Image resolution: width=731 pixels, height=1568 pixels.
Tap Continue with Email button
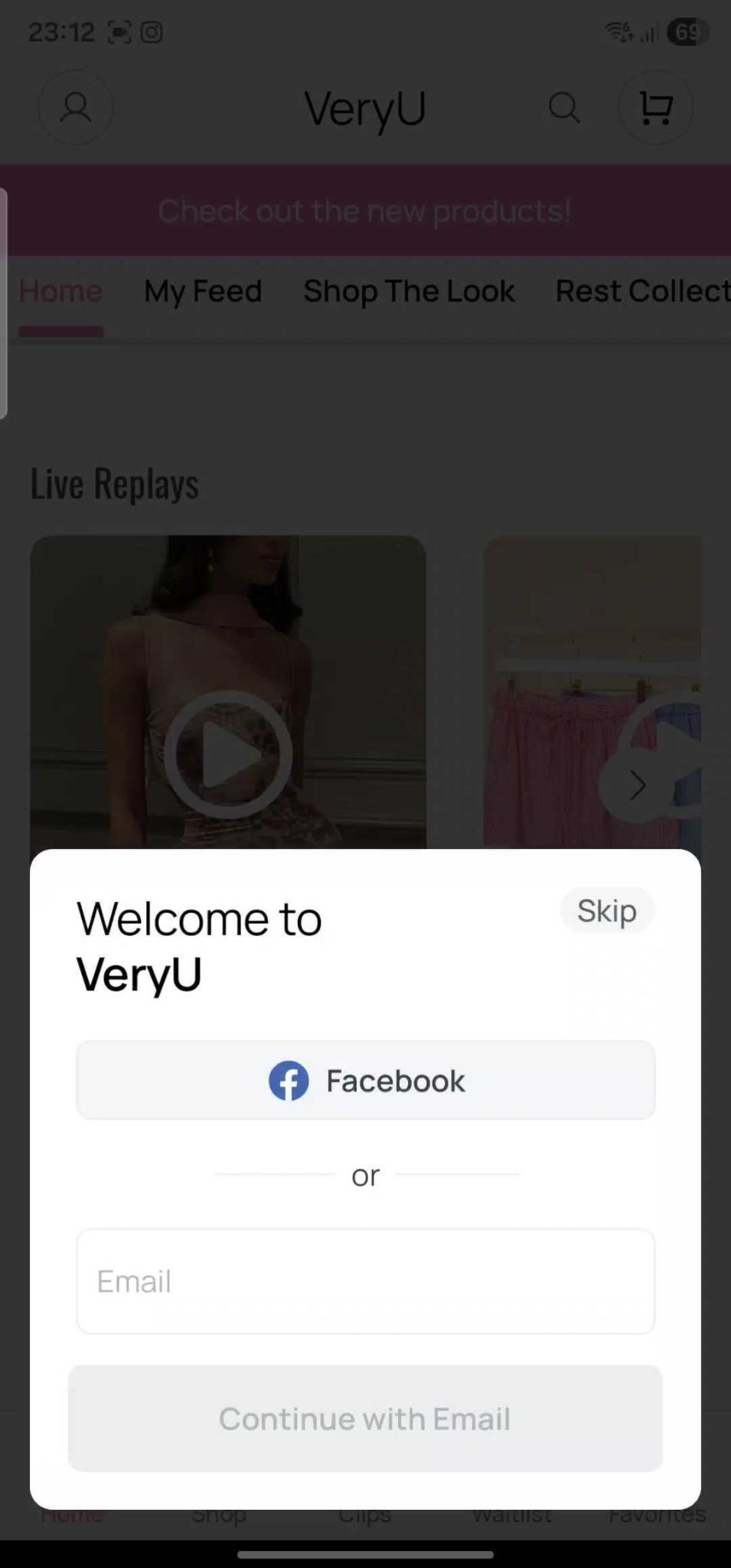(x=365, y=1418)
